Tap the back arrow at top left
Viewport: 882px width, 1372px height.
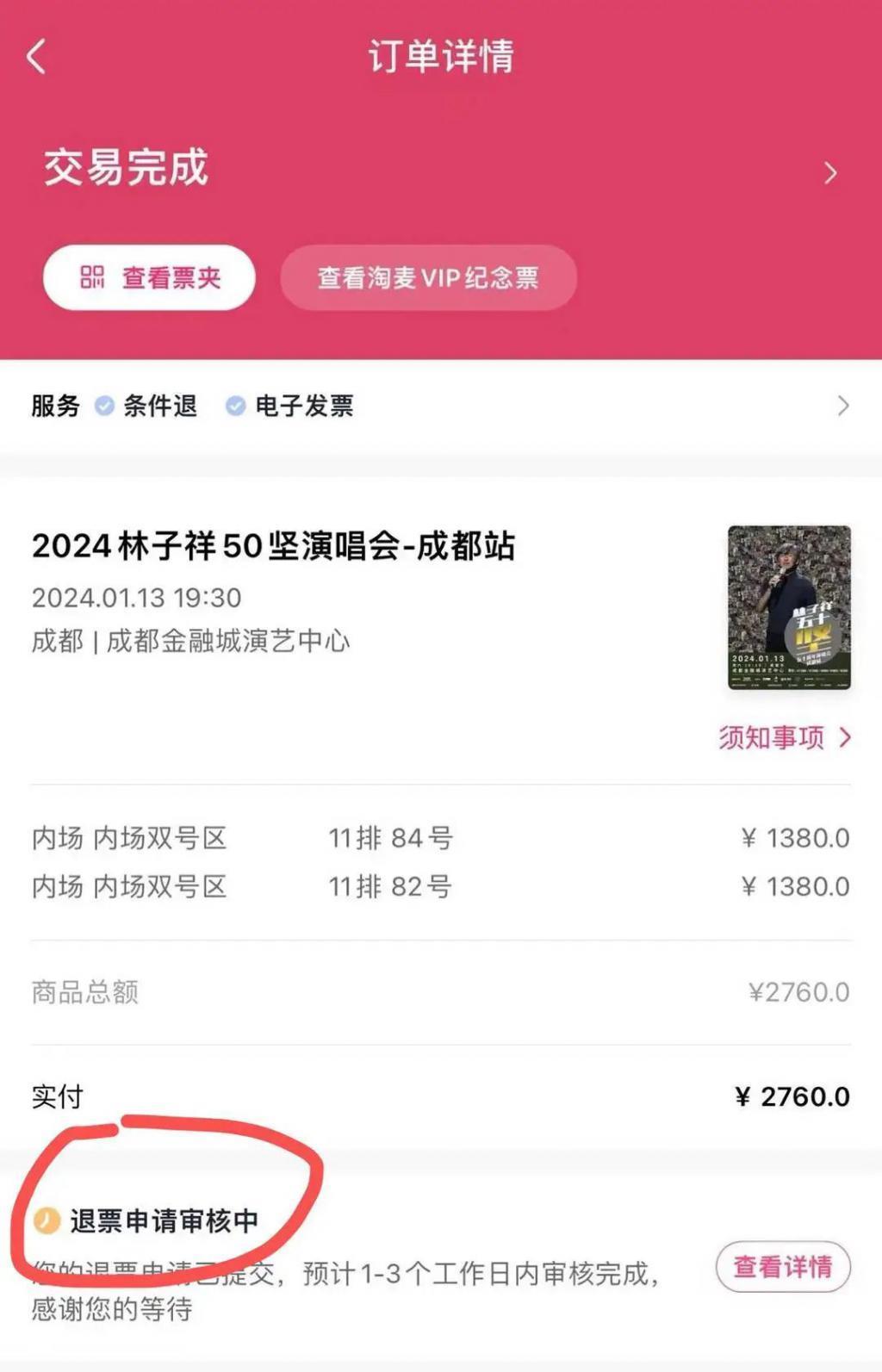(x=34, y=57)
